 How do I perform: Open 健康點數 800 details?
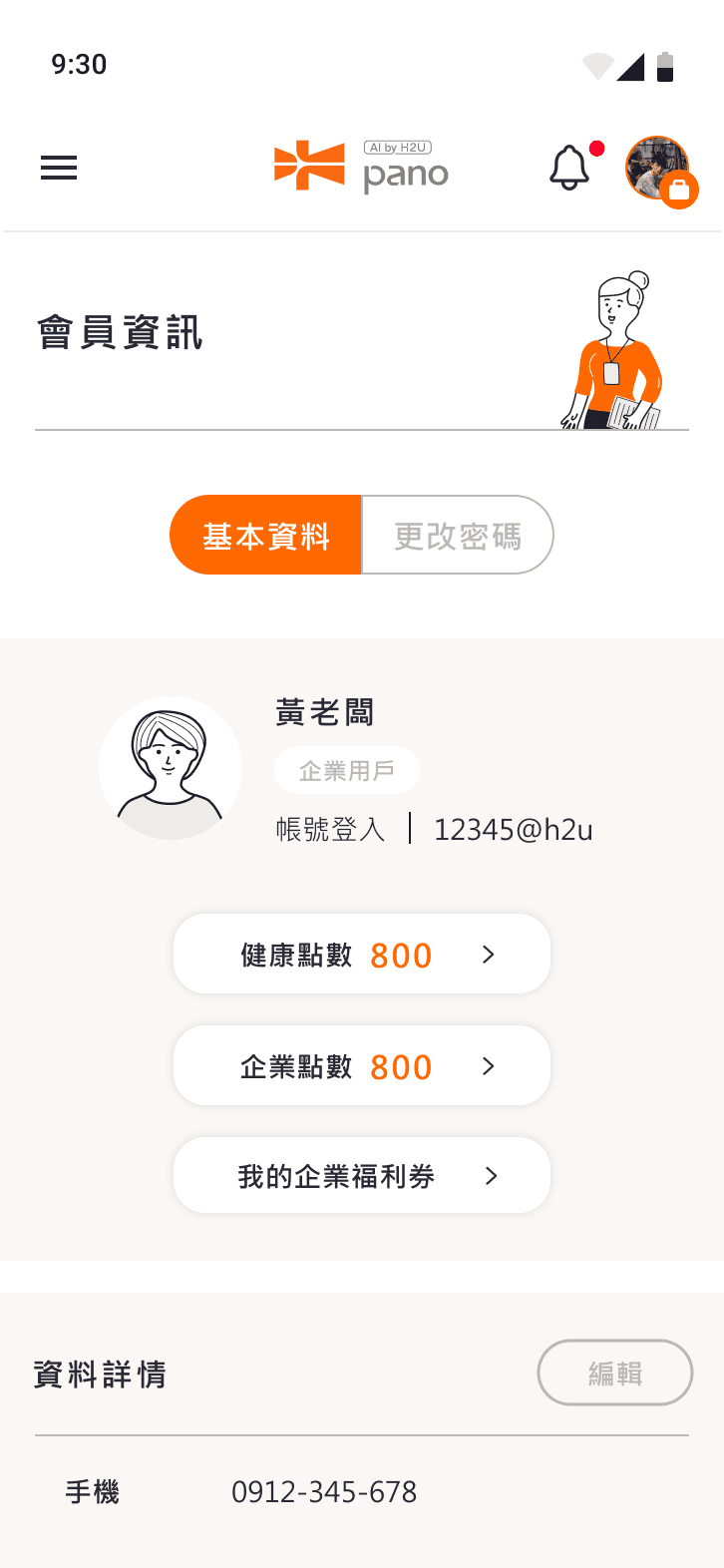(x=362, y=955)
